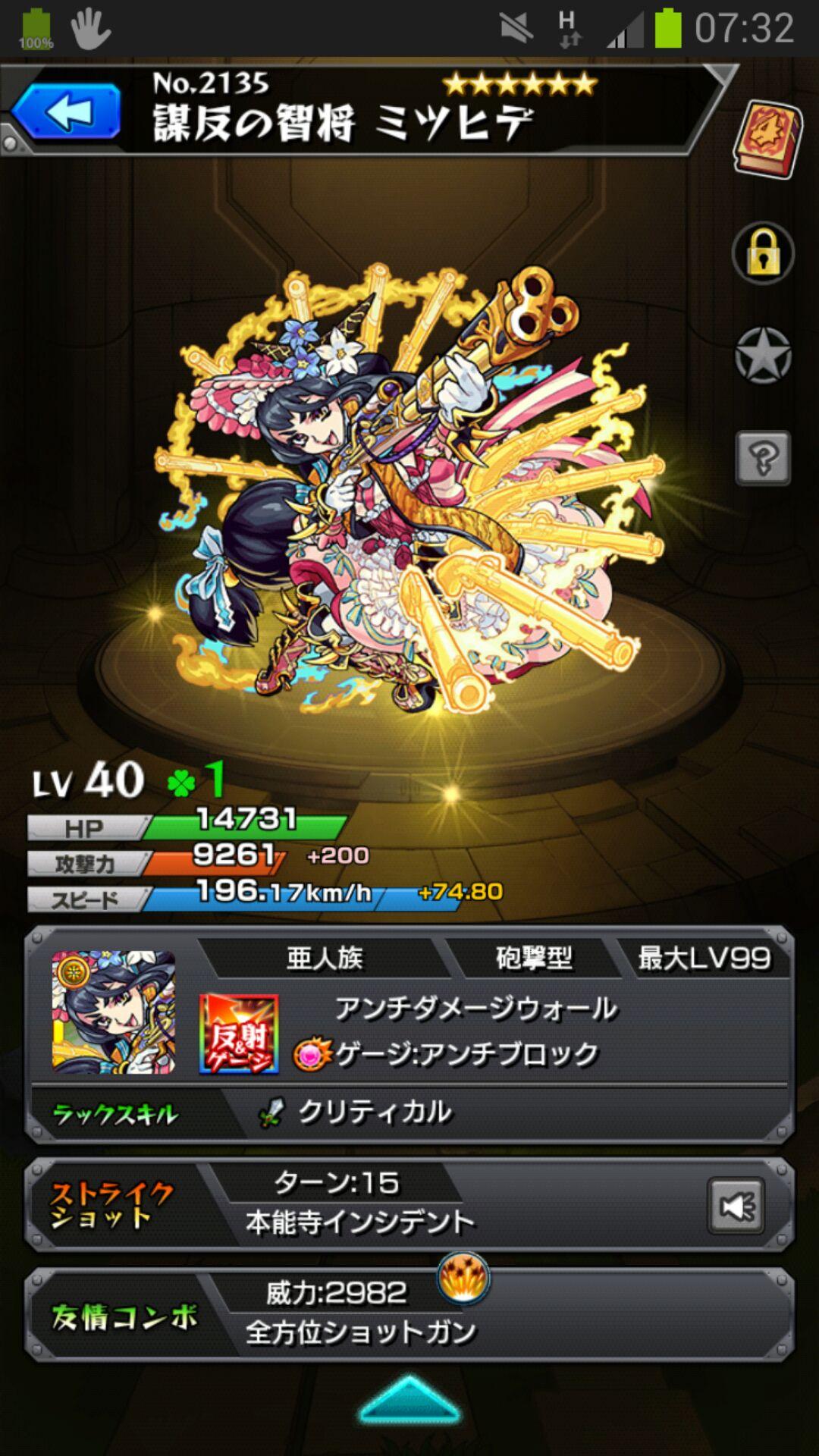Tap the monster portrait thumbnail
The height and width of the screenshot is (1456, 819).
(114, 1012)
